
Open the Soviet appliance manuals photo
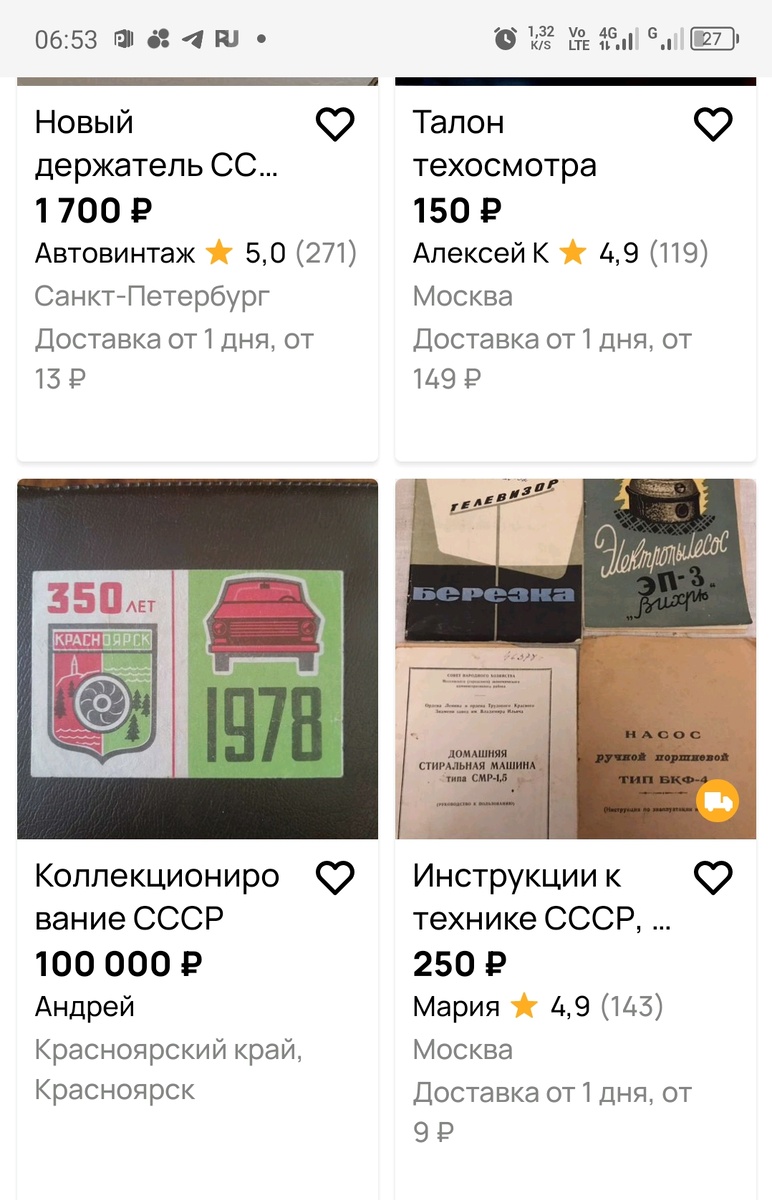point(574,658)
